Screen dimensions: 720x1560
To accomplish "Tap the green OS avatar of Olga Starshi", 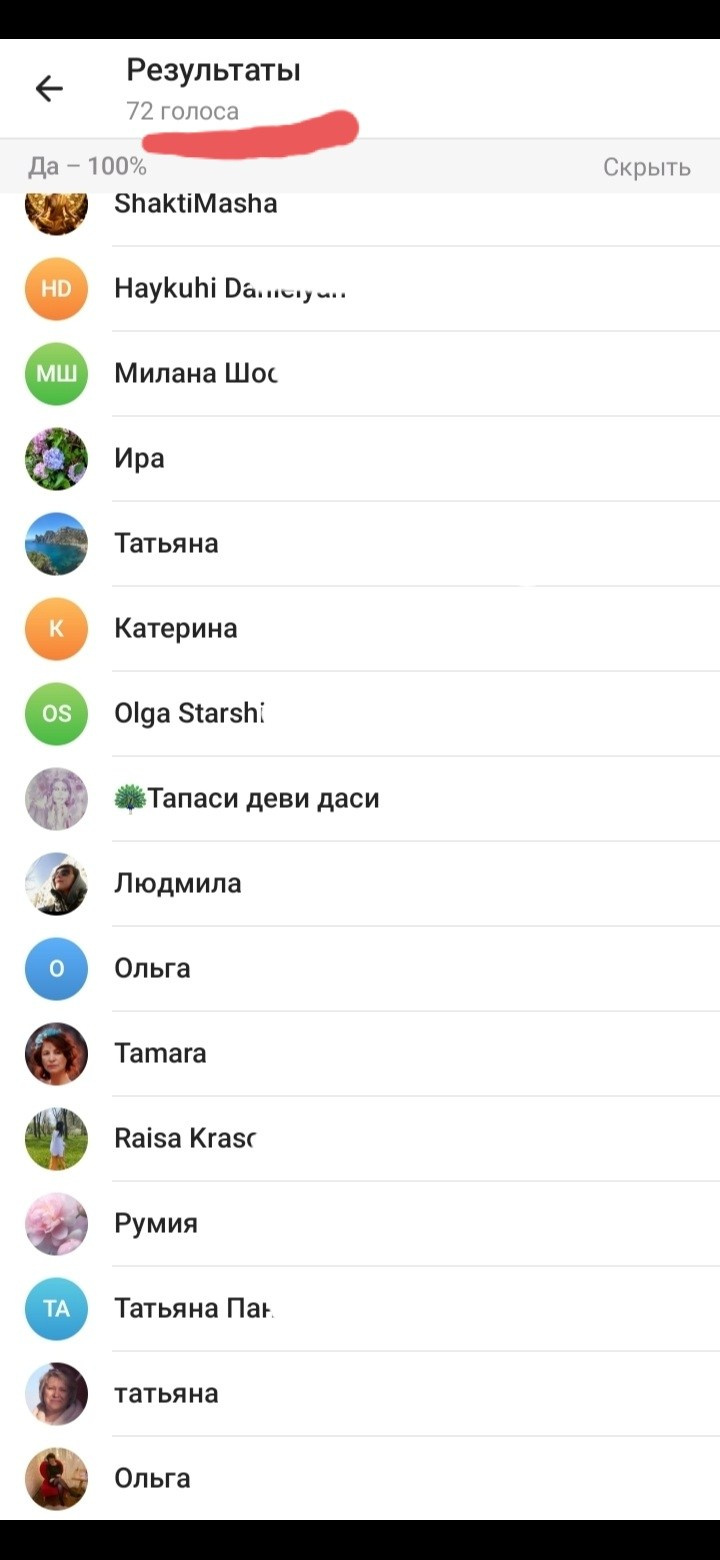I will coord(56,713).
